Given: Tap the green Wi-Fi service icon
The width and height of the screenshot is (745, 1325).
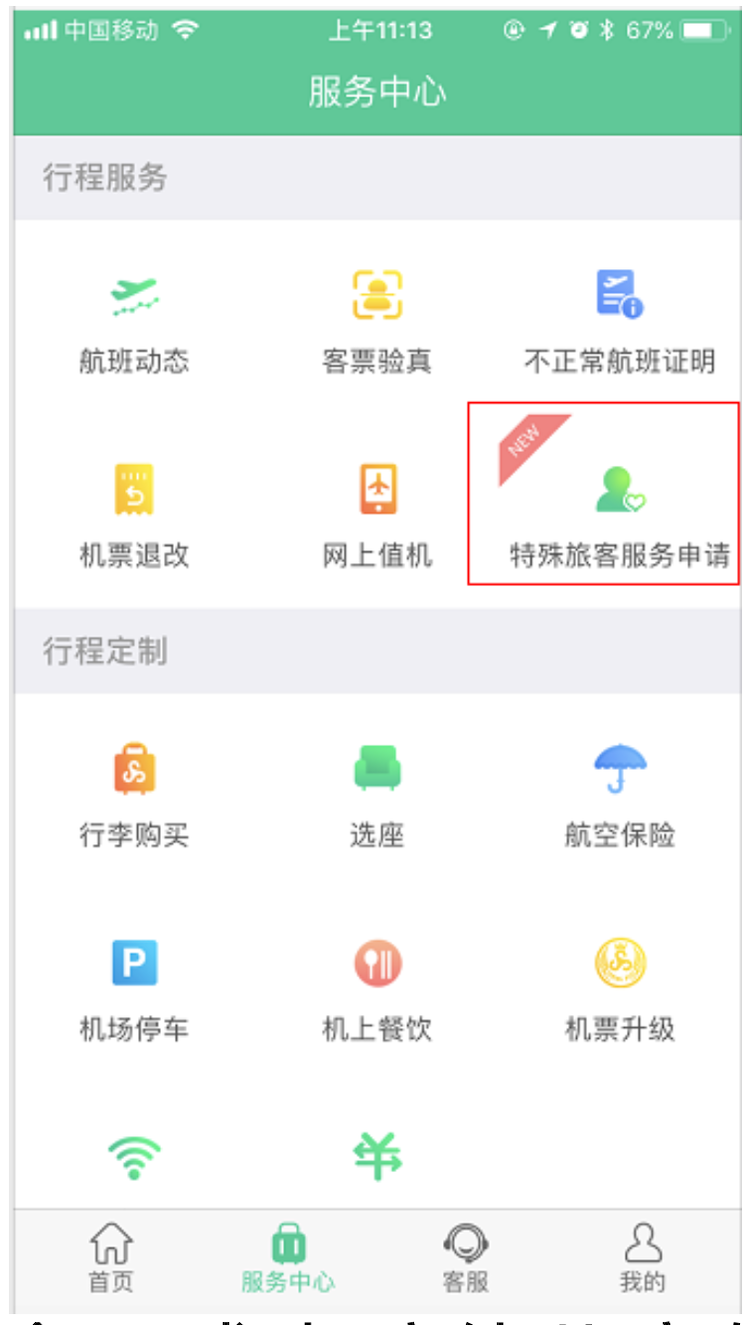Looking at the screenshot, I should tap(134, 1158).
